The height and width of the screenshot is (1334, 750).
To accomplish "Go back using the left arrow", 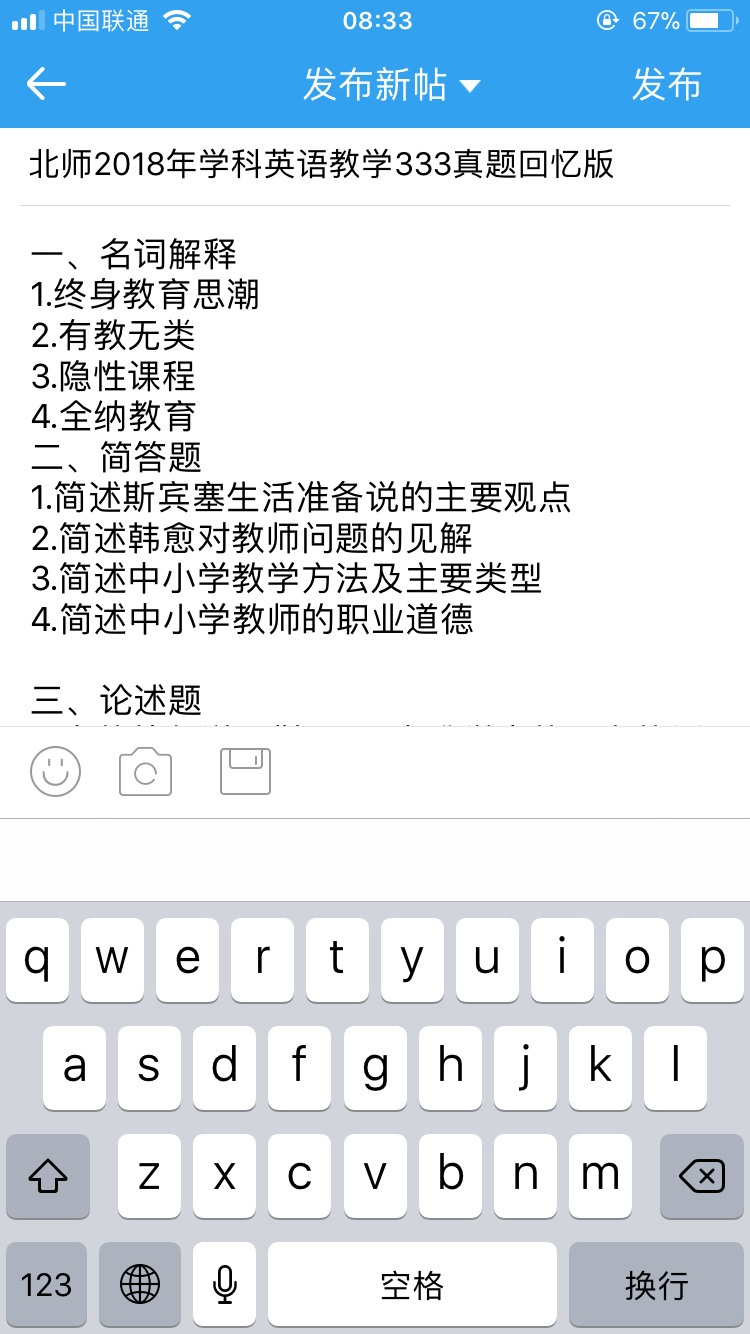I will click(46, 84).
